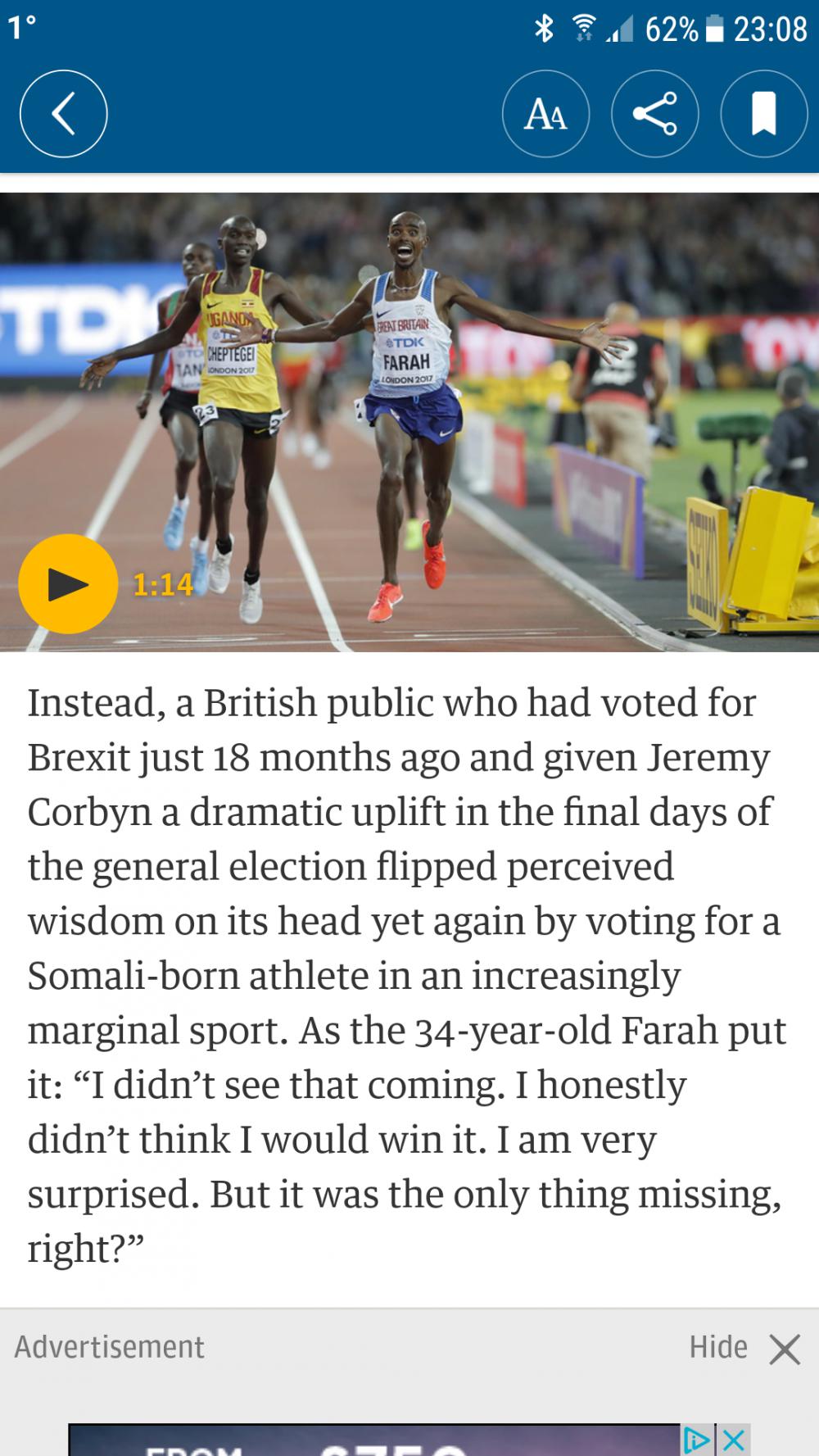Share this article
The image size is (819, 1456).
click(x=654, y=114)
